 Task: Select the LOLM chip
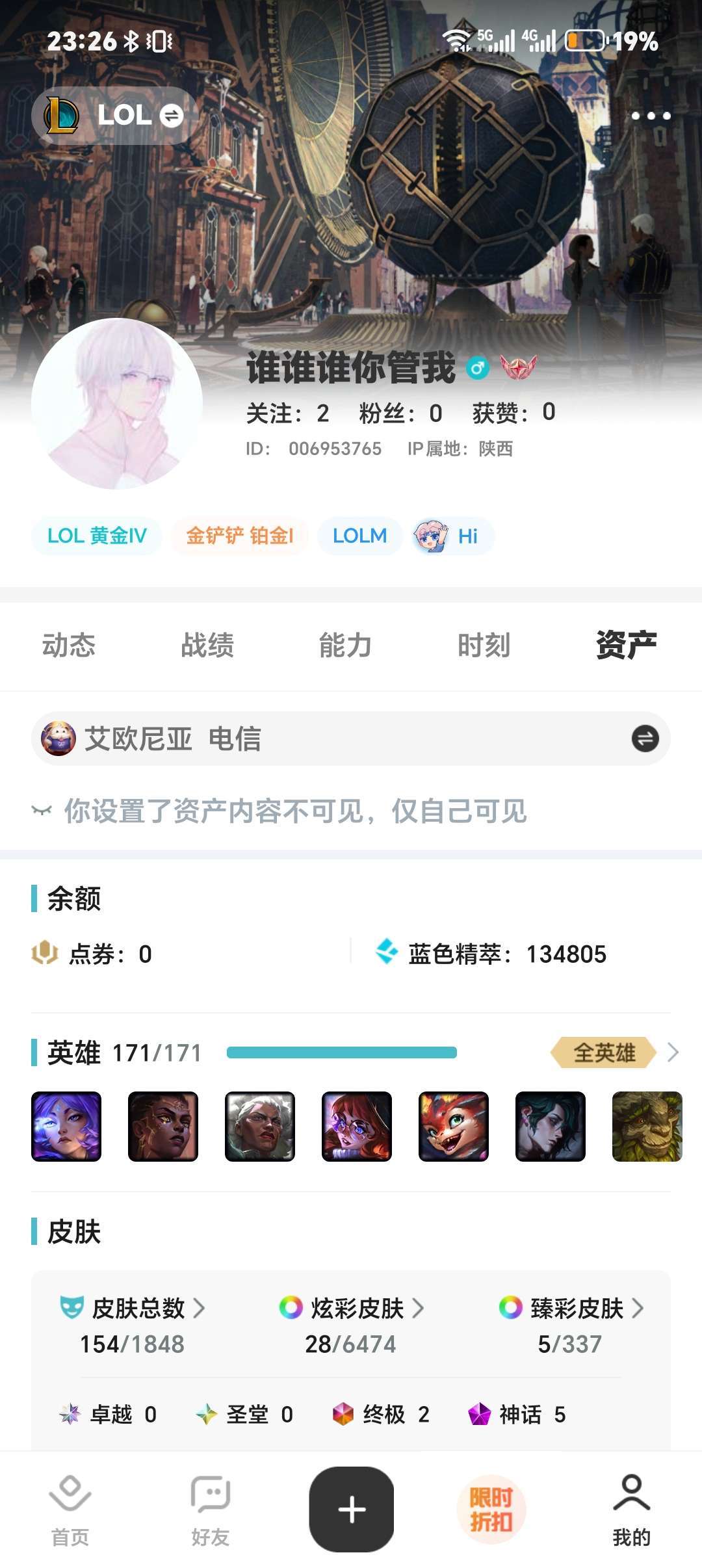[359, 536]
